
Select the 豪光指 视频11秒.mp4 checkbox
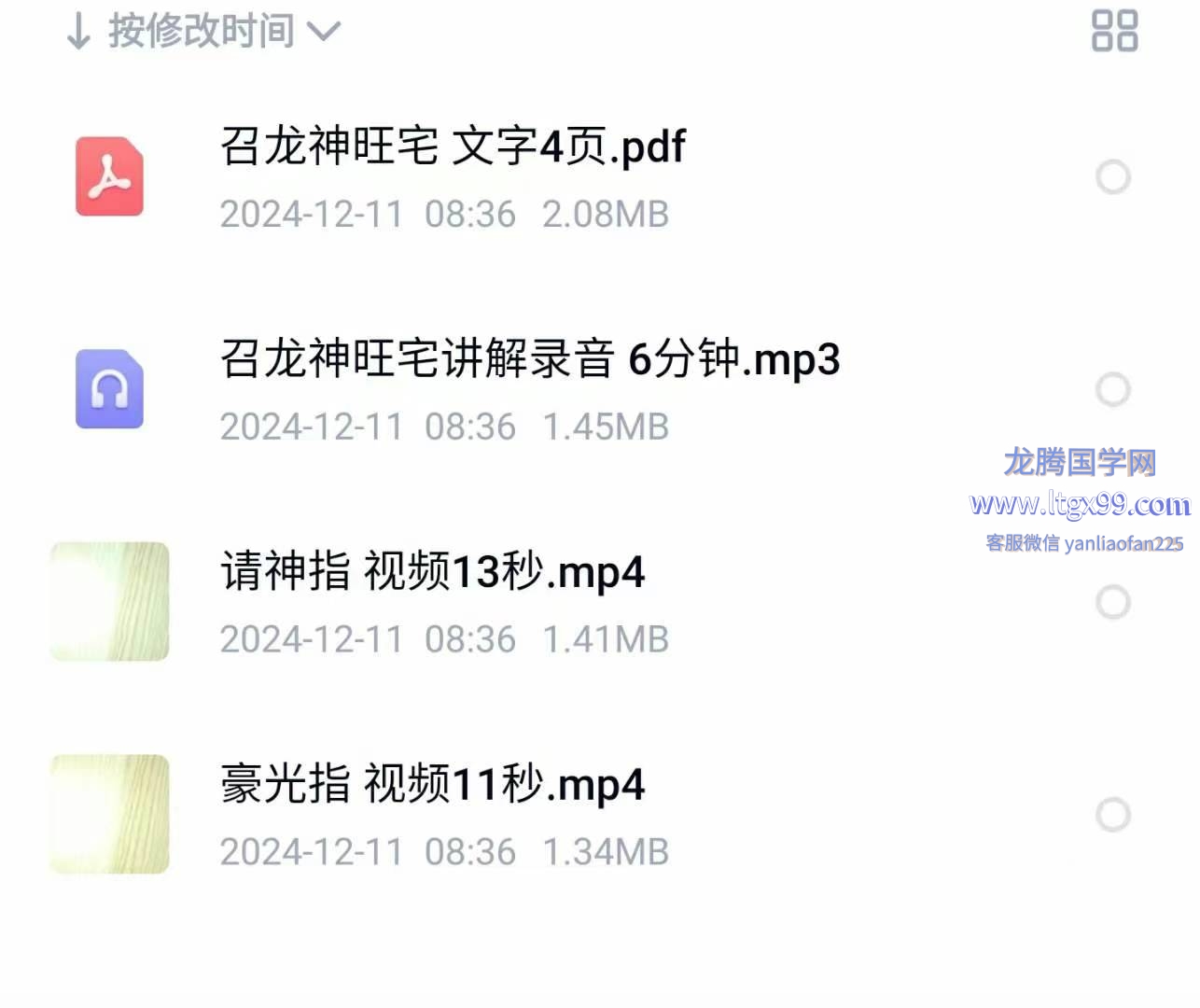point(1112,815)
